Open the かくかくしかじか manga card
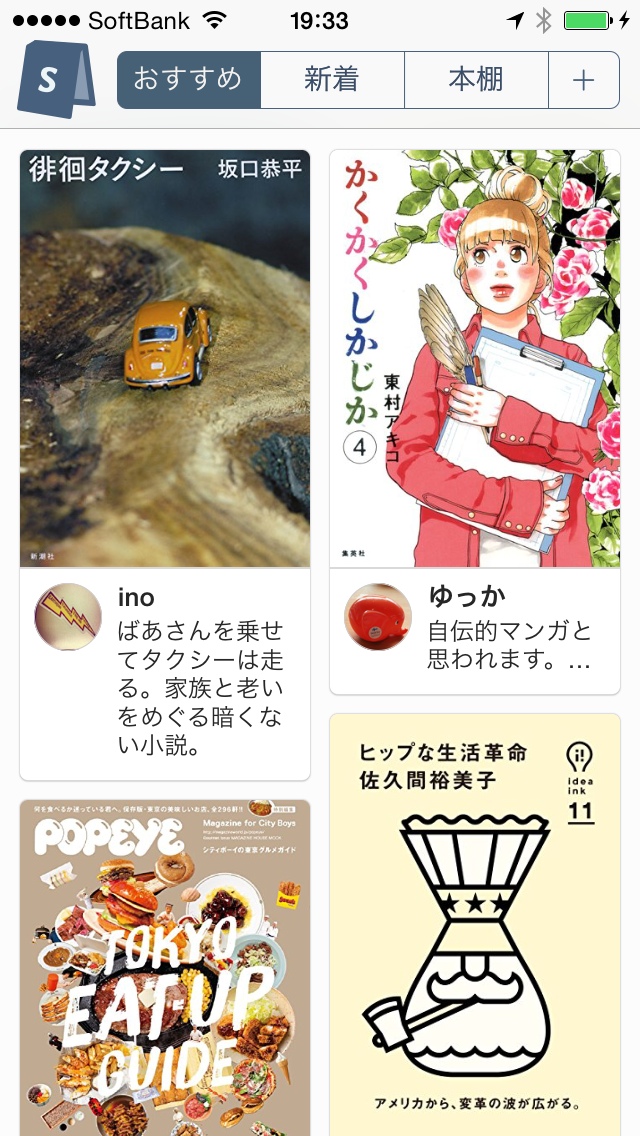The width and height of the screenshot is (640, 1136). [x=475, y=360]
